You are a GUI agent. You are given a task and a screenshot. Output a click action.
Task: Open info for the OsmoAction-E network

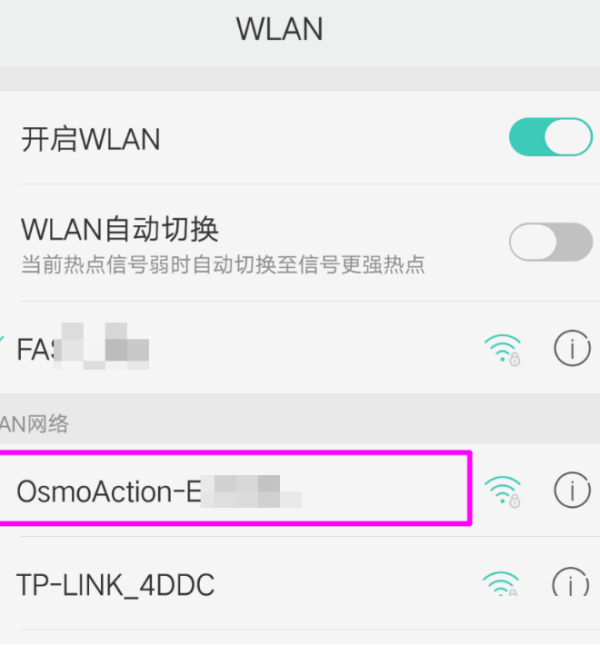[572, 490]
